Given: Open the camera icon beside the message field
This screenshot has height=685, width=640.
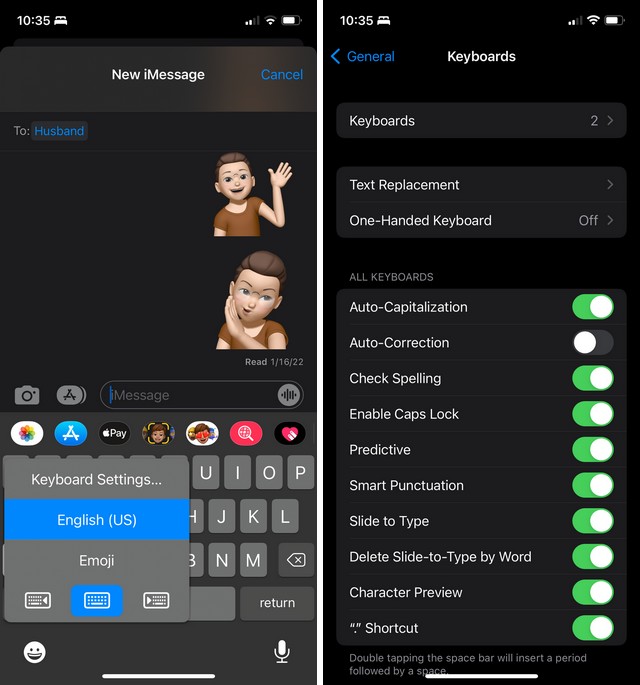Looking at the screenshot, I should 28,395.
